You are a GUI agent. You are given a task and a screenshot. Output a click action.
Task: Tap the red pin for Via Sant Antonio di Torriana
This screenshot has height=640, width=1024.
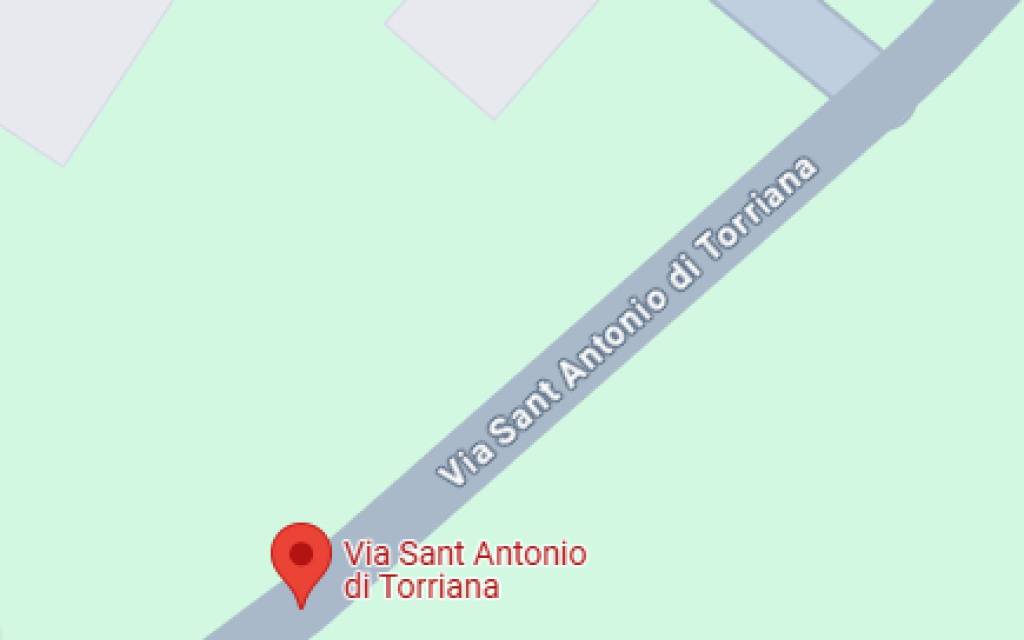pos(301,558)
